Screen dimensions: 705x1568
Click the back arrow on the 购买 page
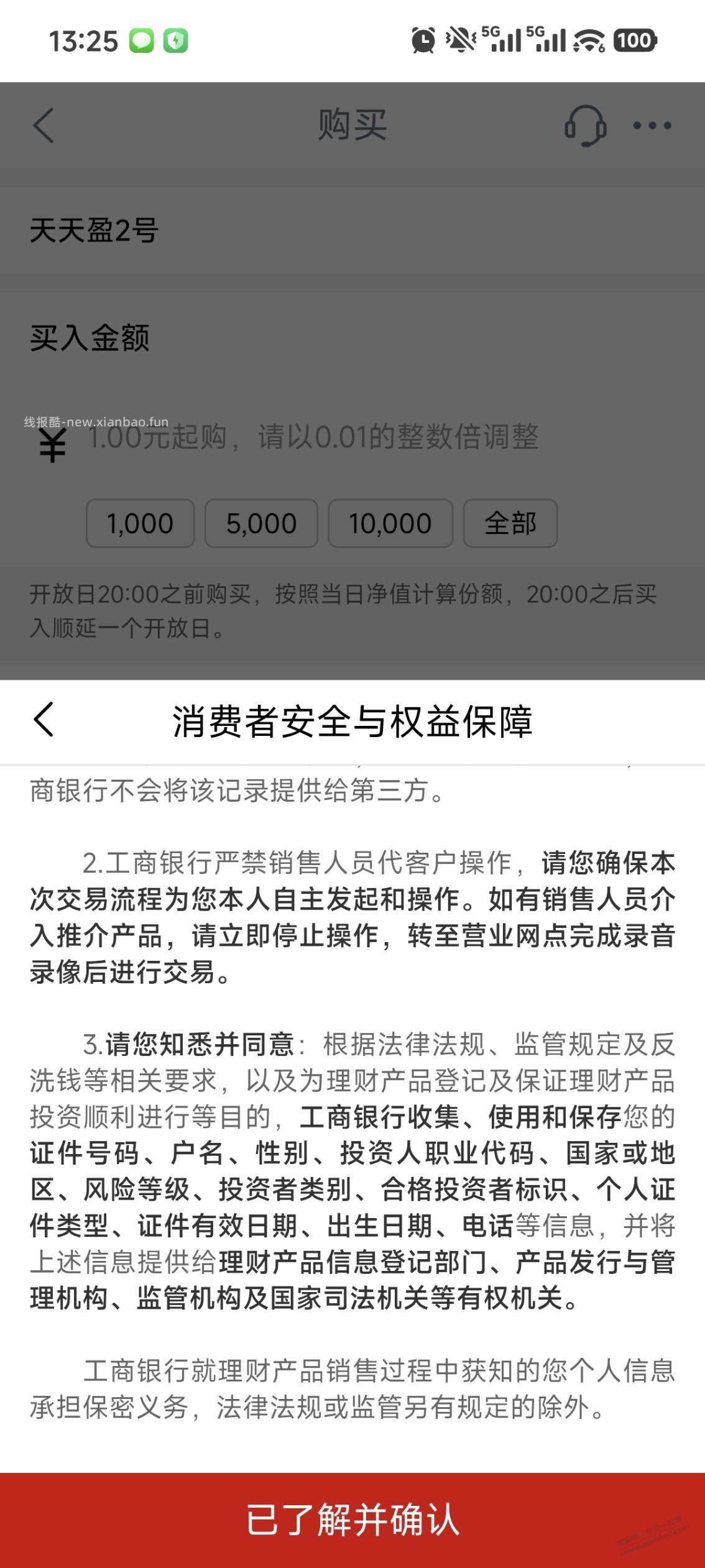[x=42, y=126]
